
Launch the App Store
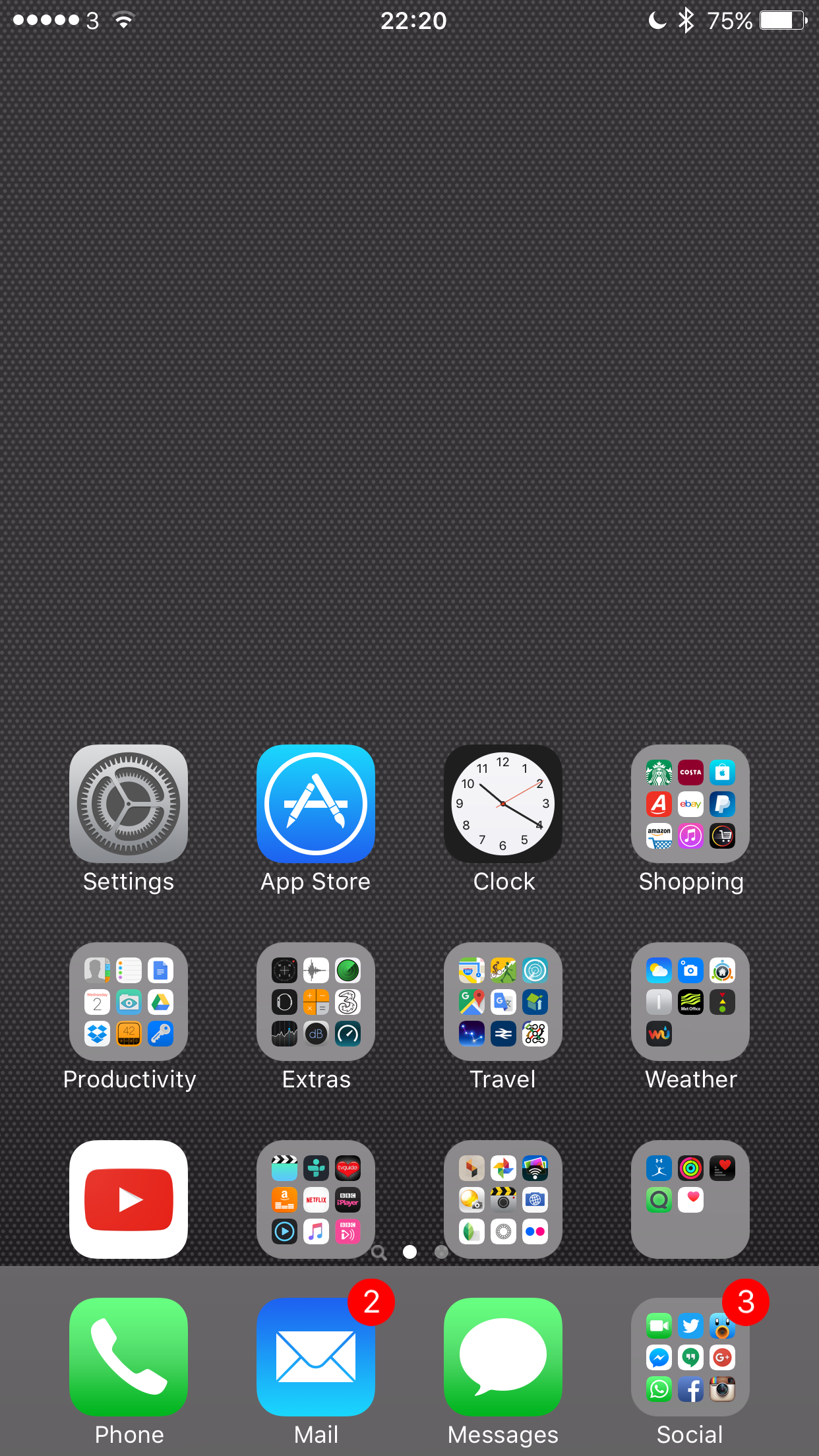[316, 804]
